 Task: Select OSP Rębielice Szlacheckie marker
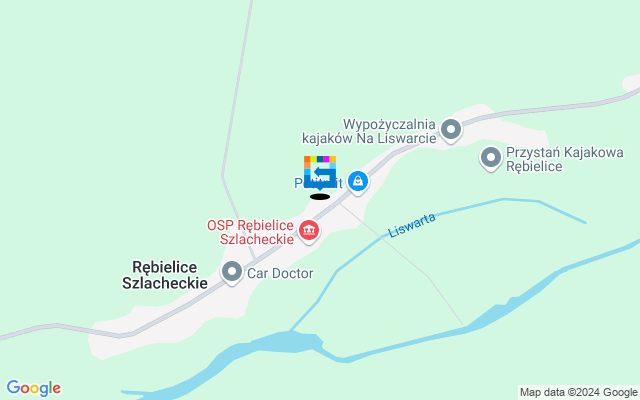coord(309,232)
